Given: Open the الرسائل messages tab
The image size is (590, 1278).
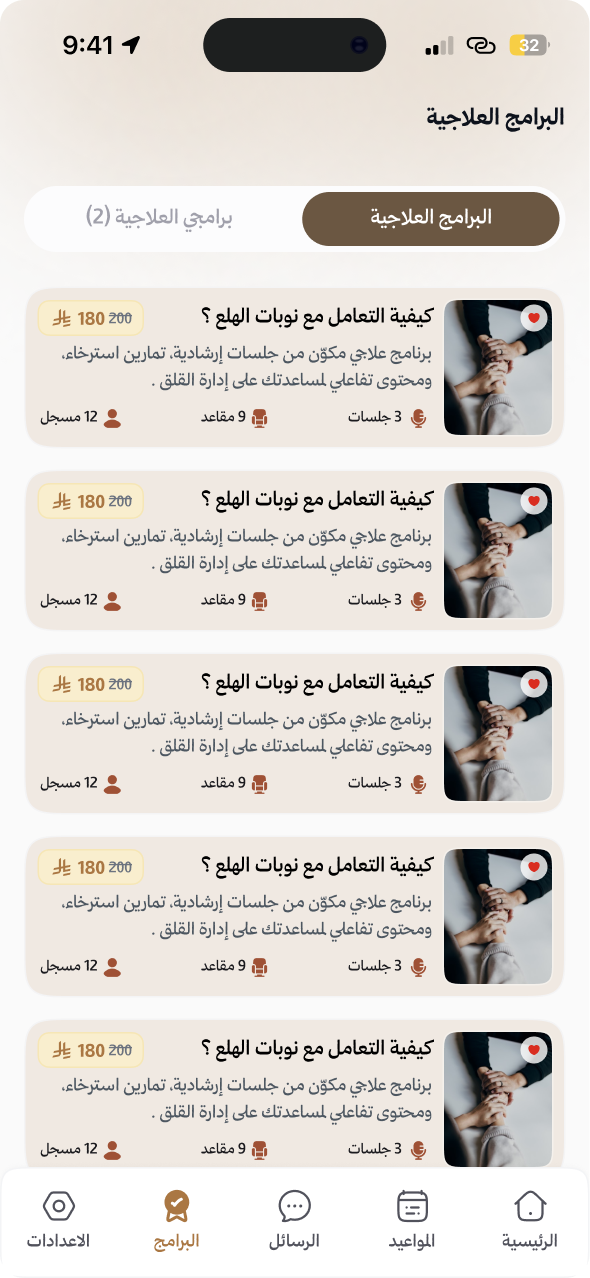Looking at the screenshot, I should coord(294,1220).
